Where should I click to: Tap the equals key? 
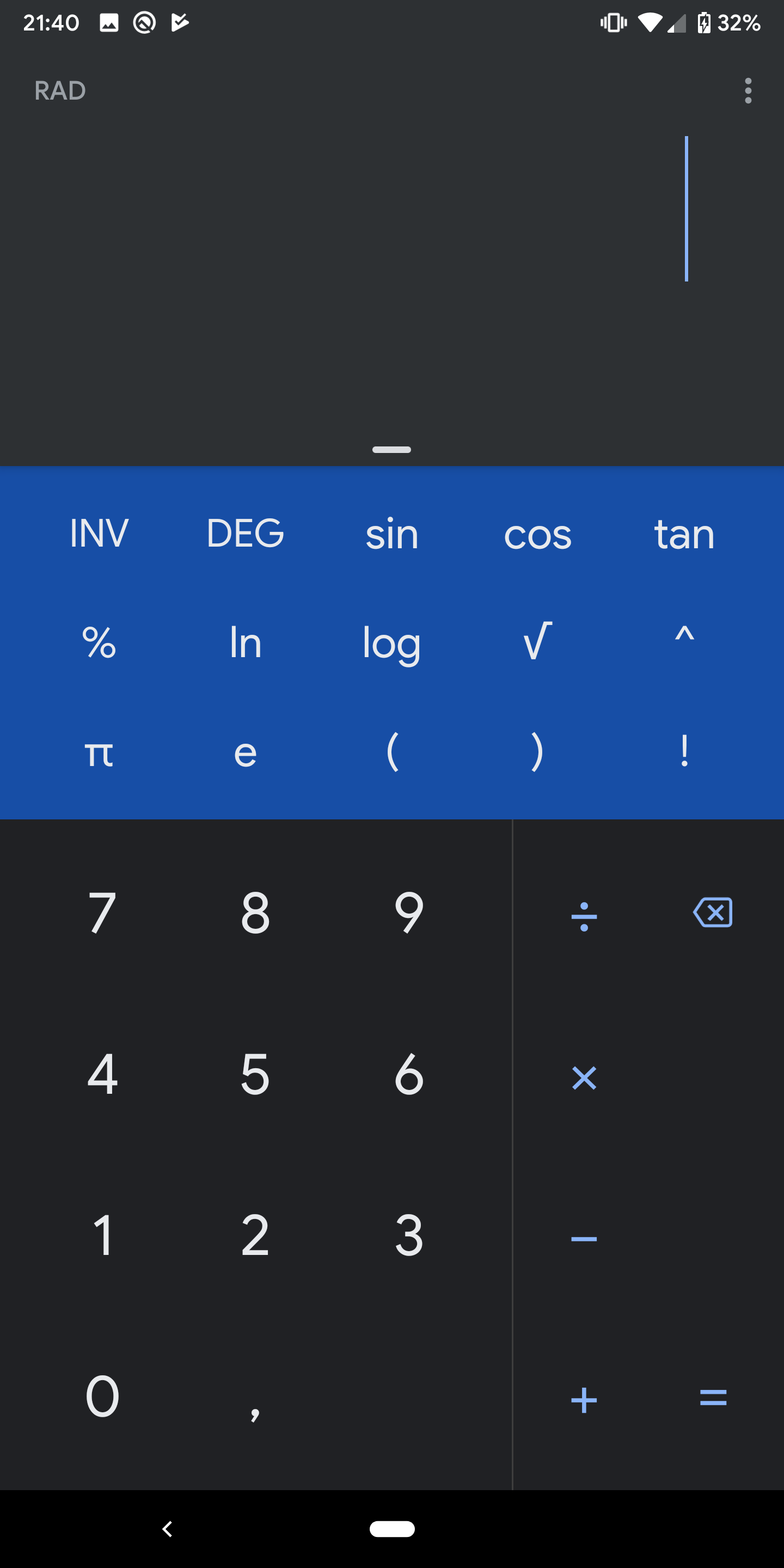pos(713,1398)
